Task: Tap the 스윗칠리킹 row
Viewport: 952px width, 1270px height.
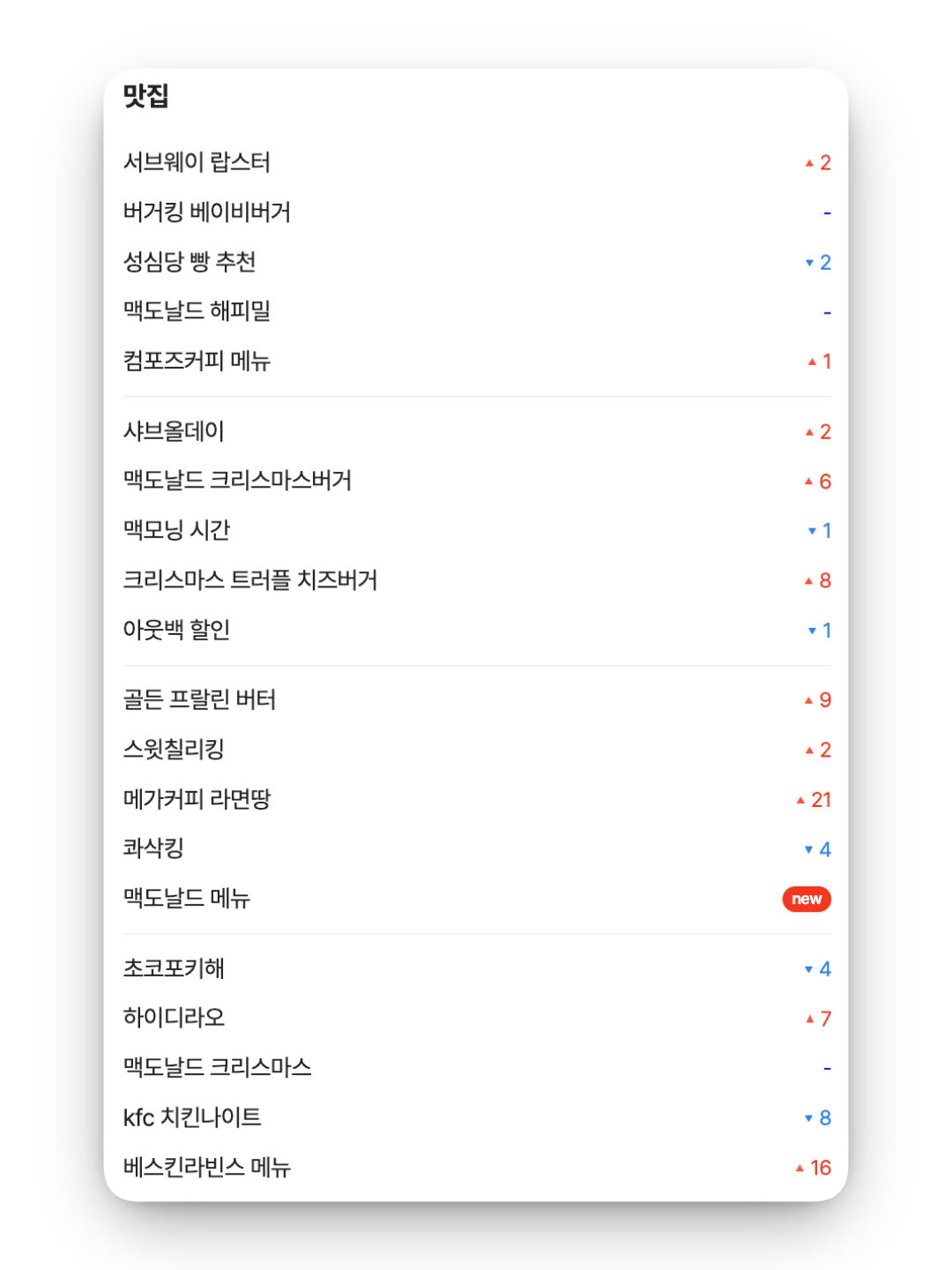Action: click(x=174, y=750)
